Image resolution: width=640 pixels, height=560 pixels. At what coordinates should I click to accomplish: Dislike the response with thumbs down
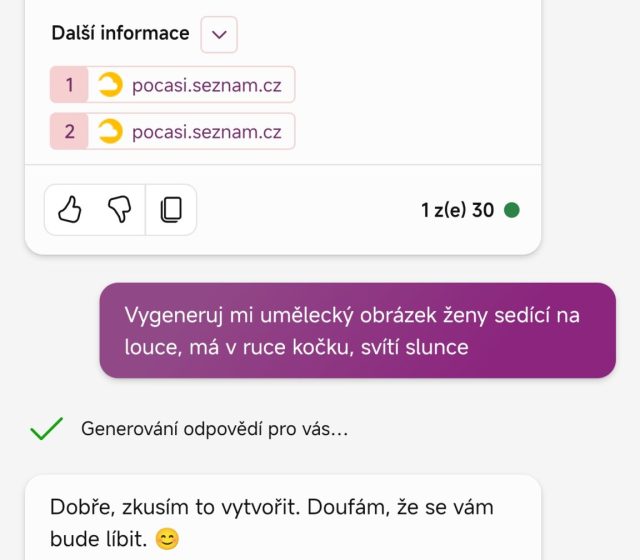point(120,210)
